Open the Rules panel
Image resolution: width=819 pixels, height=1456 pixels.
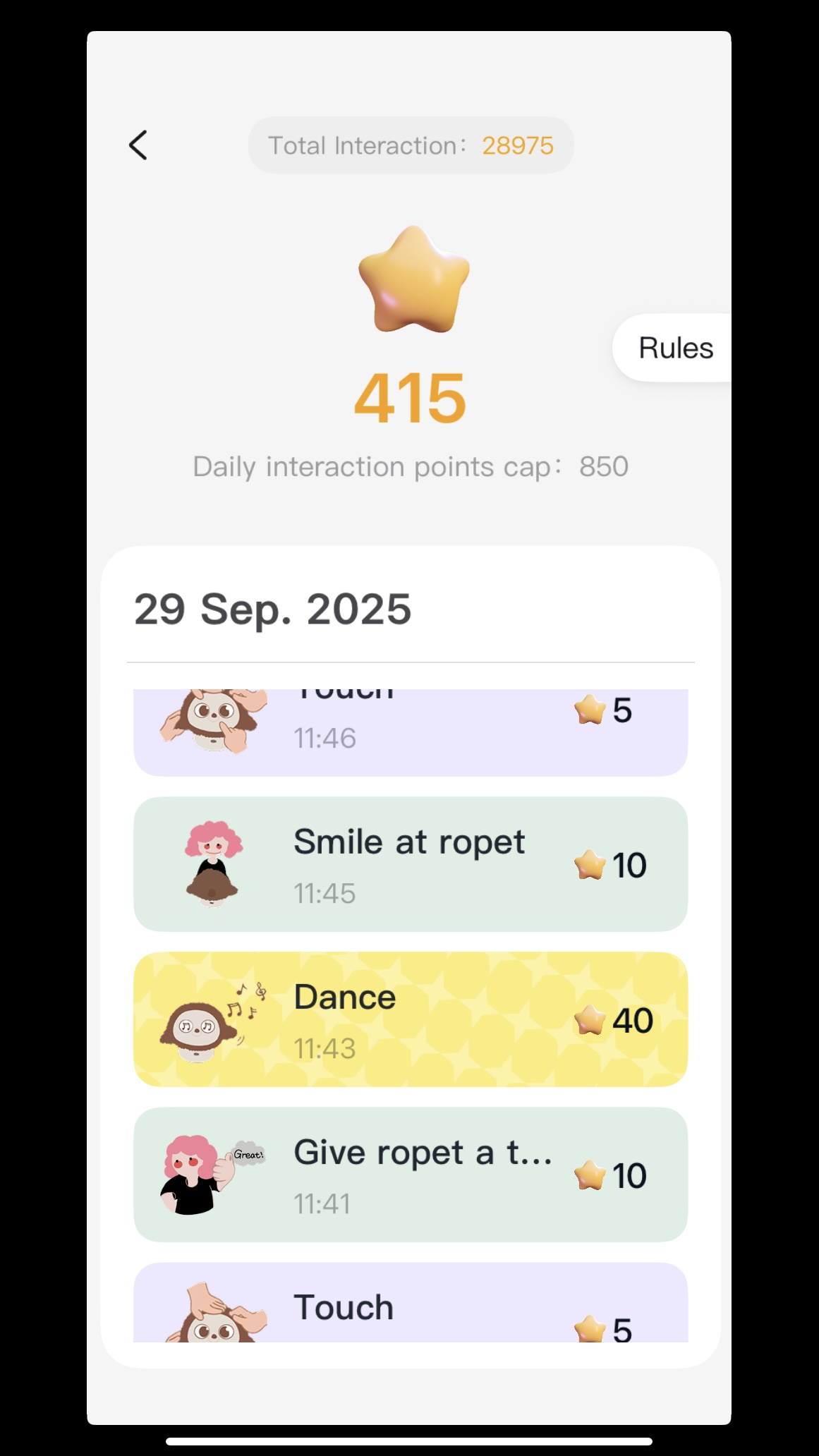click(x=674, y=348)
